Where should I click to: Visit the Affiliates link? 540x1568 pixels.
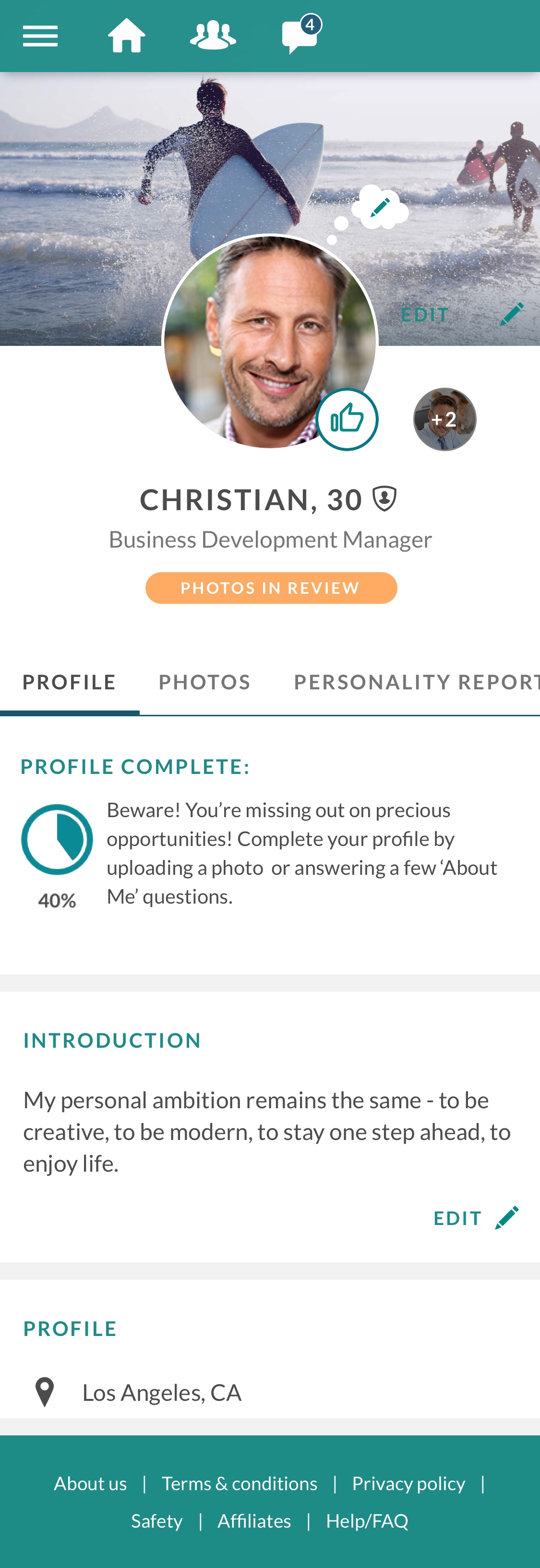tap(254, 1520)
